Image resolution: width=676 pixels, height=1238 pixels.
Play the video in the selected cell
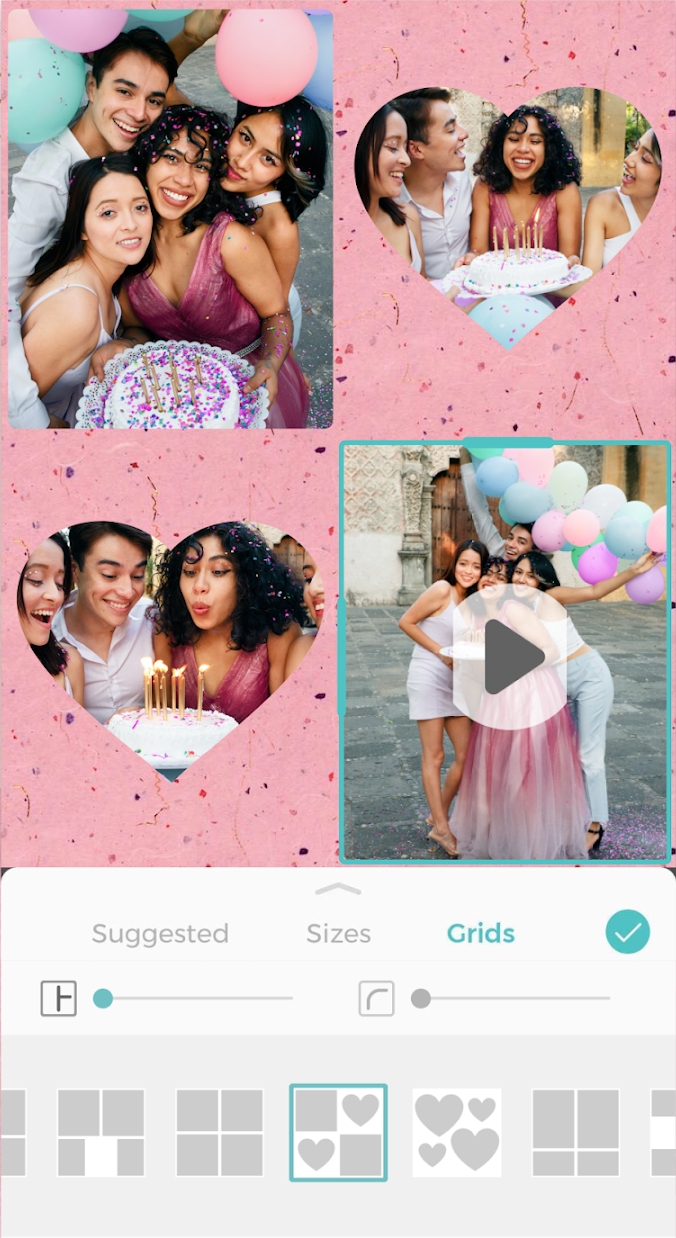point(510,656)
